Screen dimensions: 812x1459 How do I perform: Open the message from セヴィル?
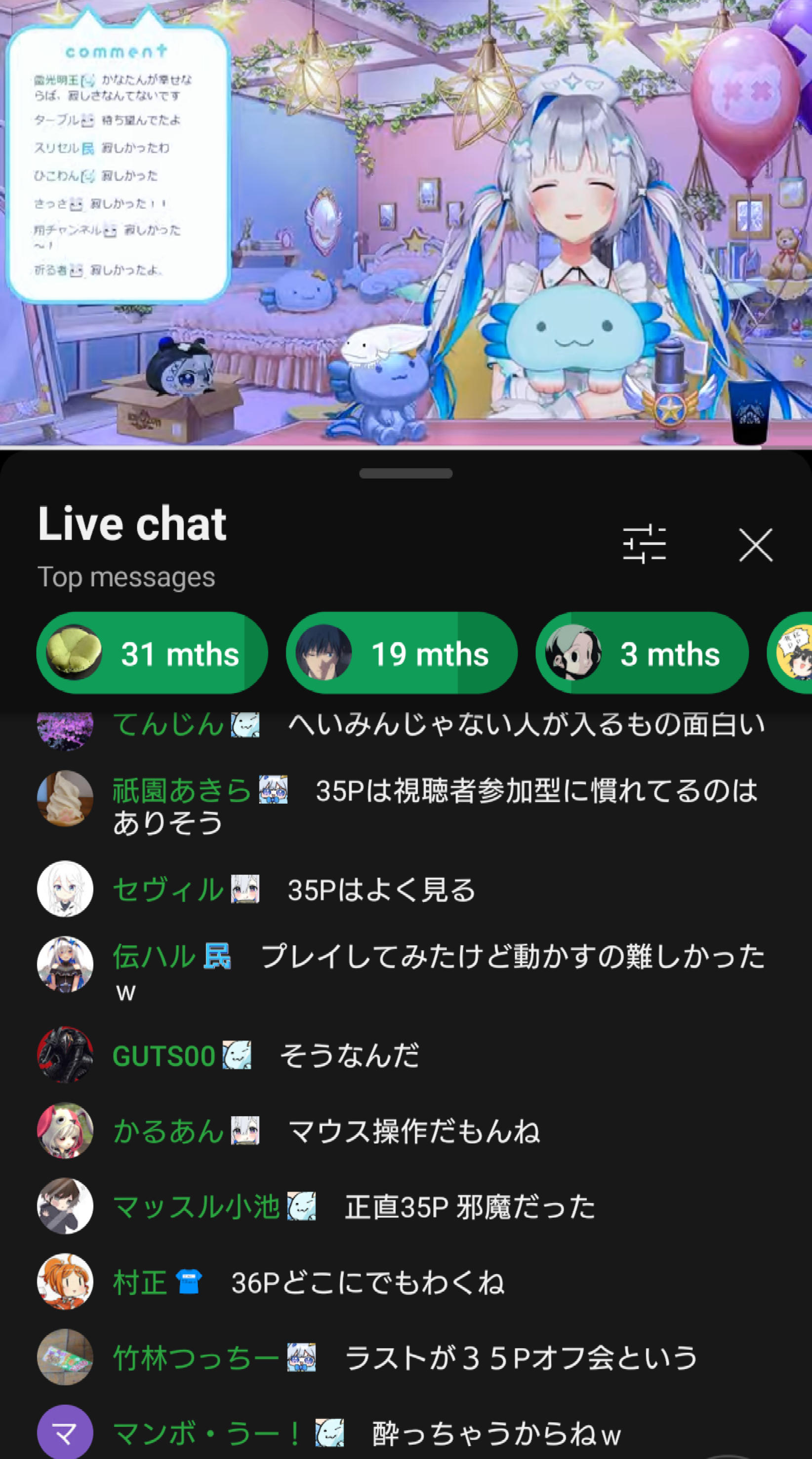pos(379,889)
